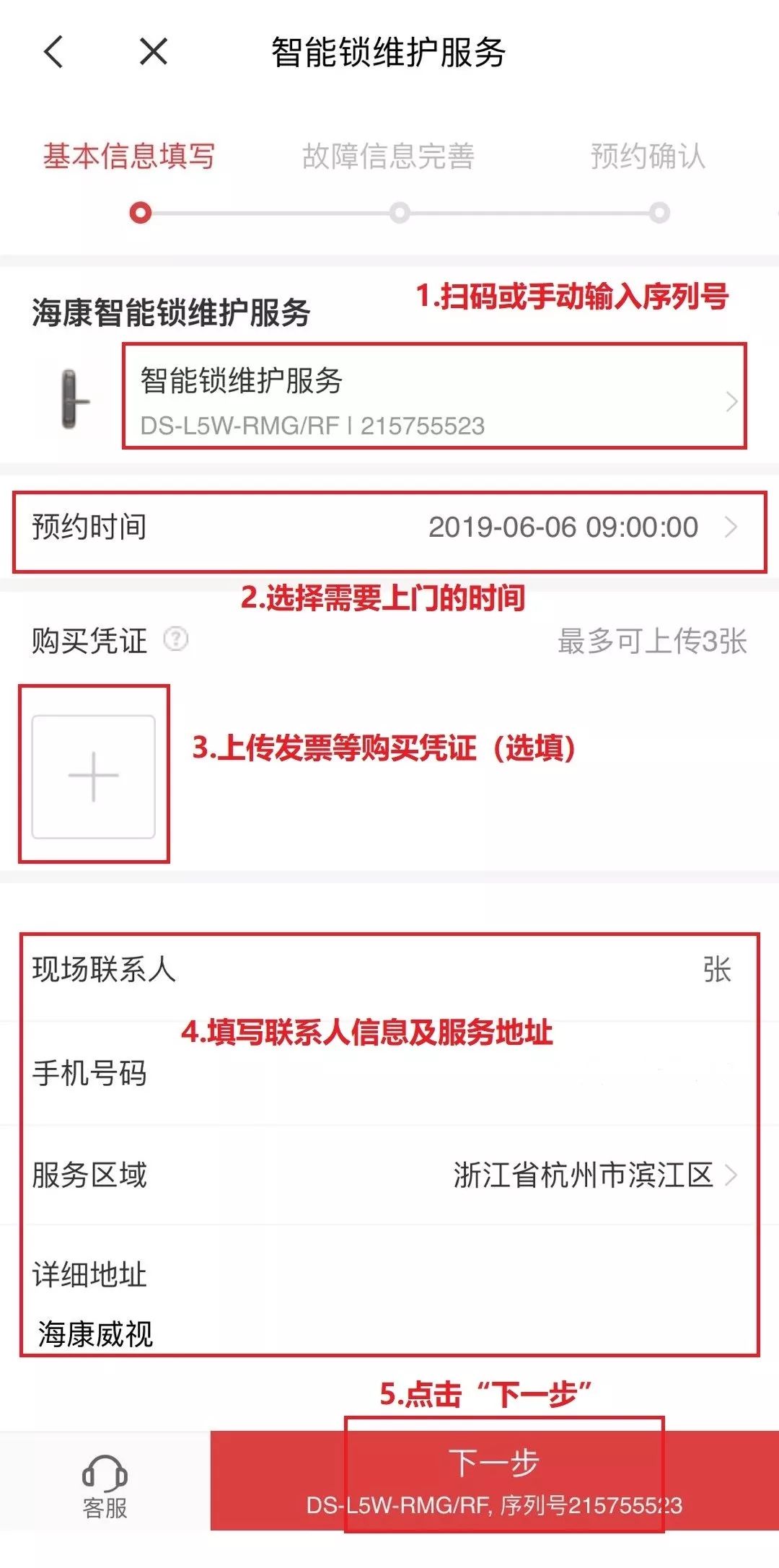Go back using the top-left arrow

(54, 52)
